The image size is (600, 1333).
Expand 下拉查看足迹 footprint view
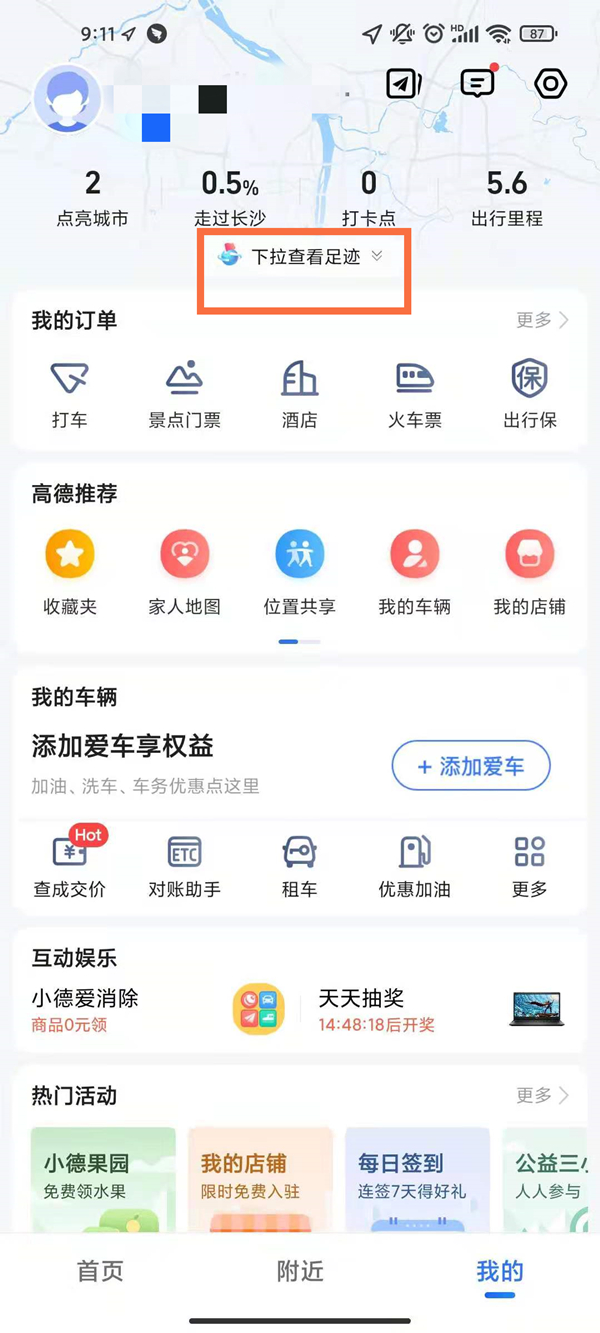tap(304, 257)
